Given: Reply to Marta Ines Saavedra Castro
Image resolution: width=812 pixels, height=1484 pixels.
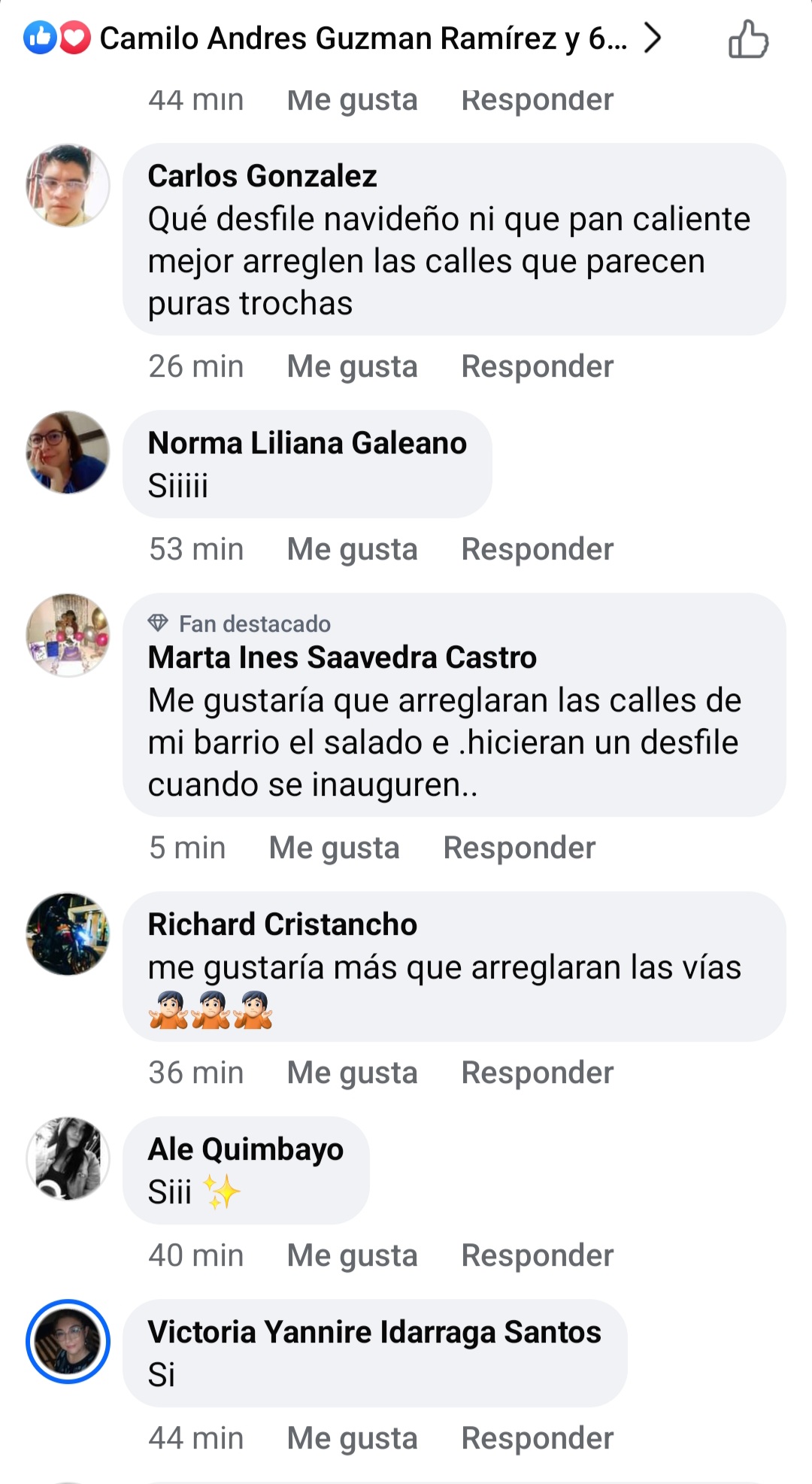Looking at the screenshot, I should pyautogui.click(x=519, y=848).
